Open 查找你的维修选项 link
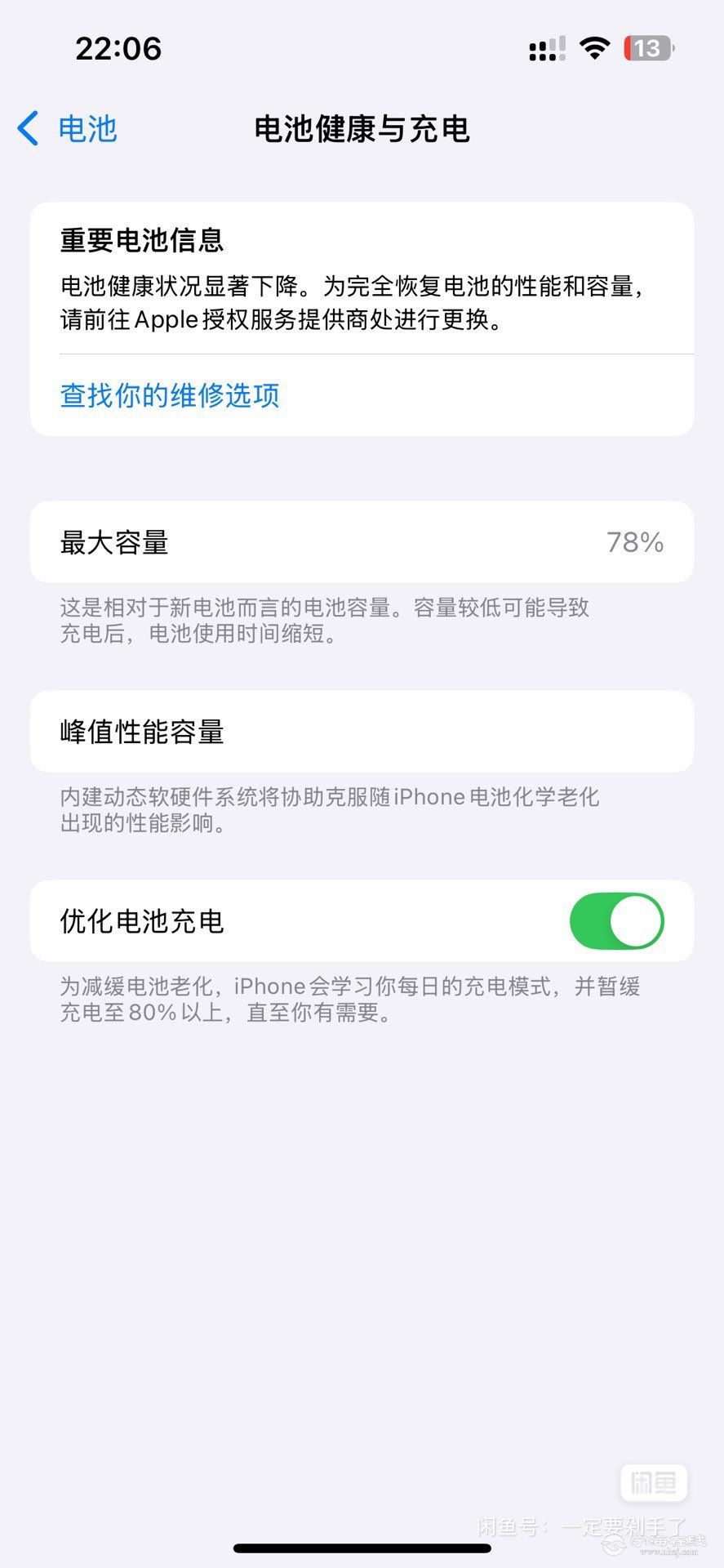The image size is (724, 1568). coord(170,396)
